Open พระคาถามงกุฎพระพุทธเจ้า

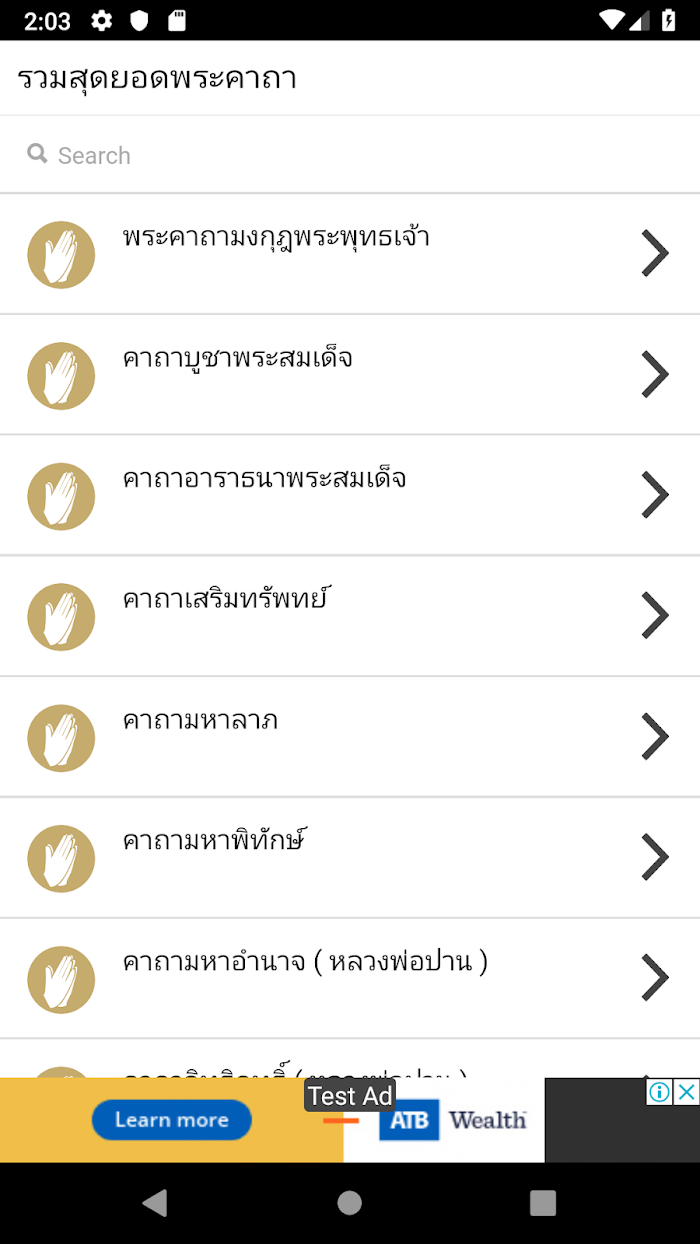pos(350,254)
